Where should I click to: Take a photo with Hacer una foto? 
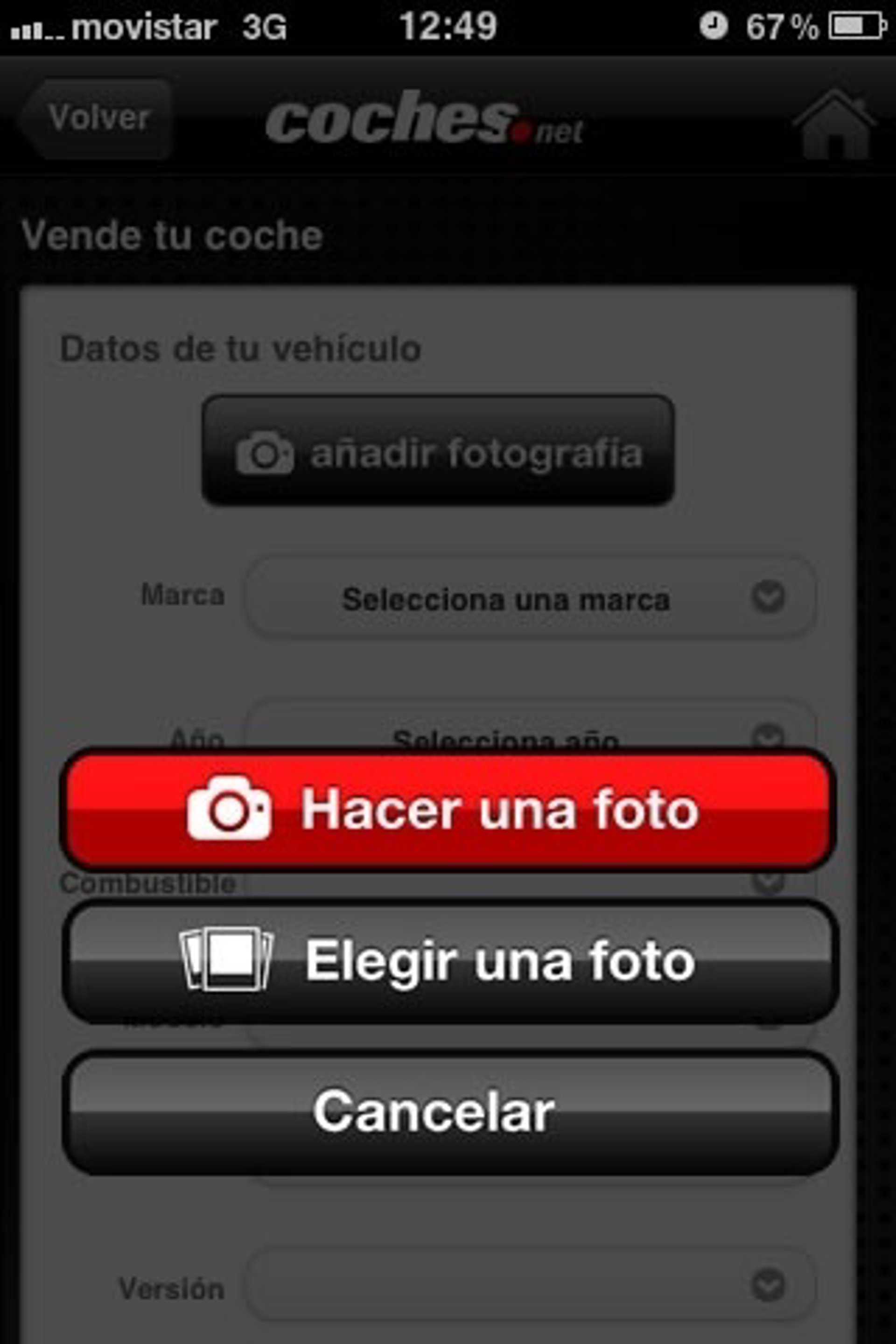(x=448, y=809)
